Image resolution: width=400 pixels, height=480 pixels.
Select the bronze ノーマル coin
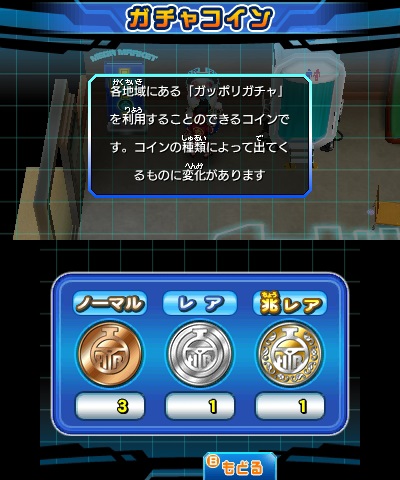tap(110, 355)
